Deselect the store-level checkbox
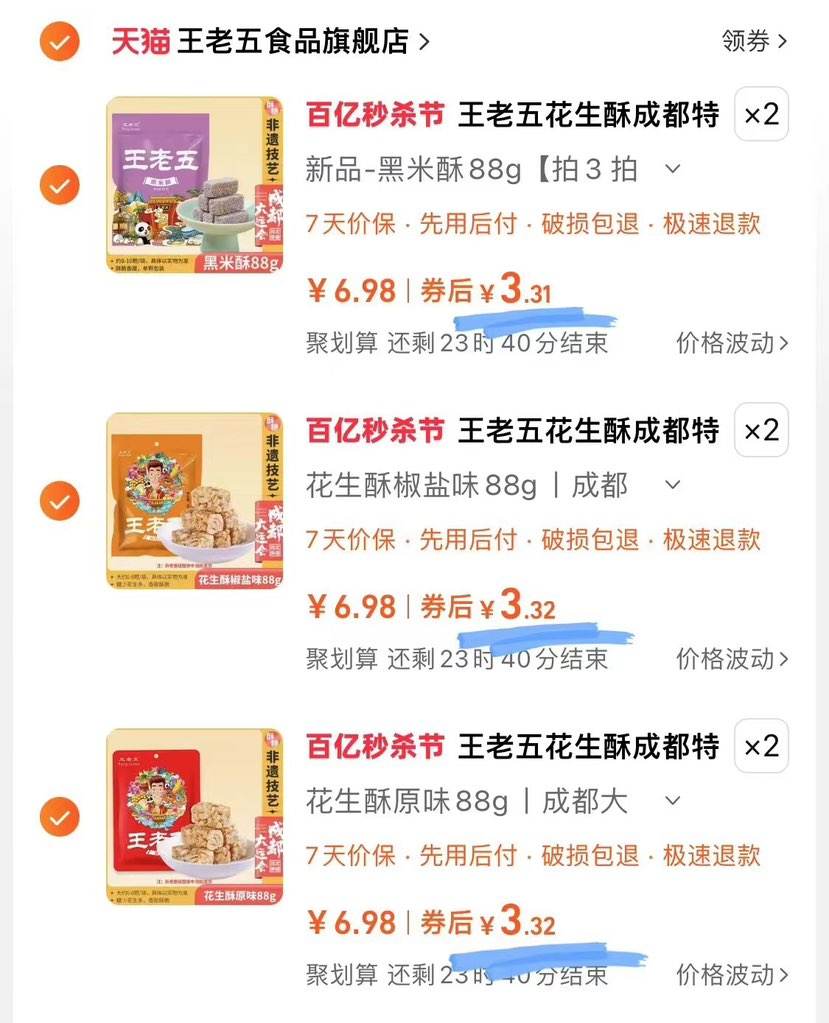The image size is (829, 1023). (x=60, y=42)
